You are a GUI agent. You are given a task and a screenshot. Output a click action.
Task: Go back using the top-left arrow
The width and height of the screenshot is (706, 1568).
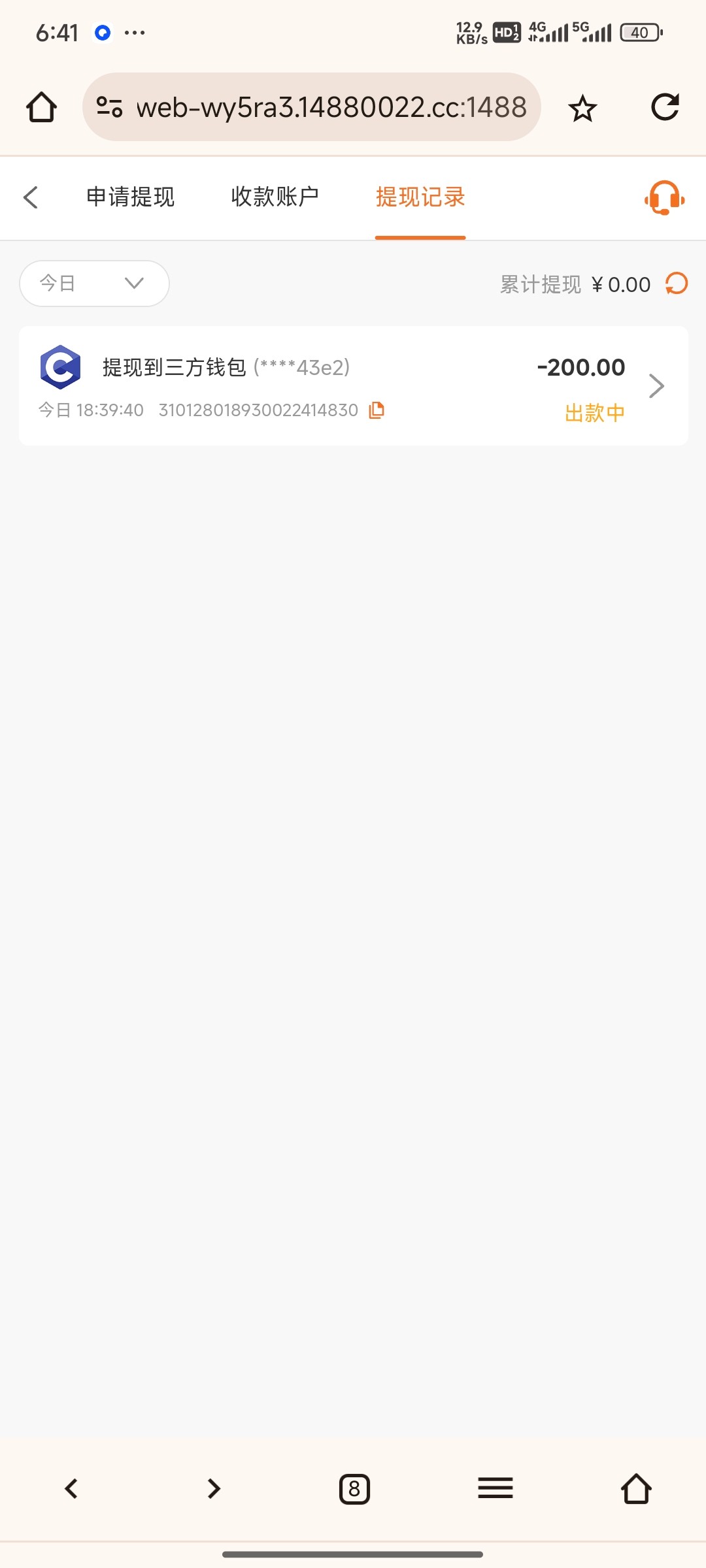coord(31,197)
